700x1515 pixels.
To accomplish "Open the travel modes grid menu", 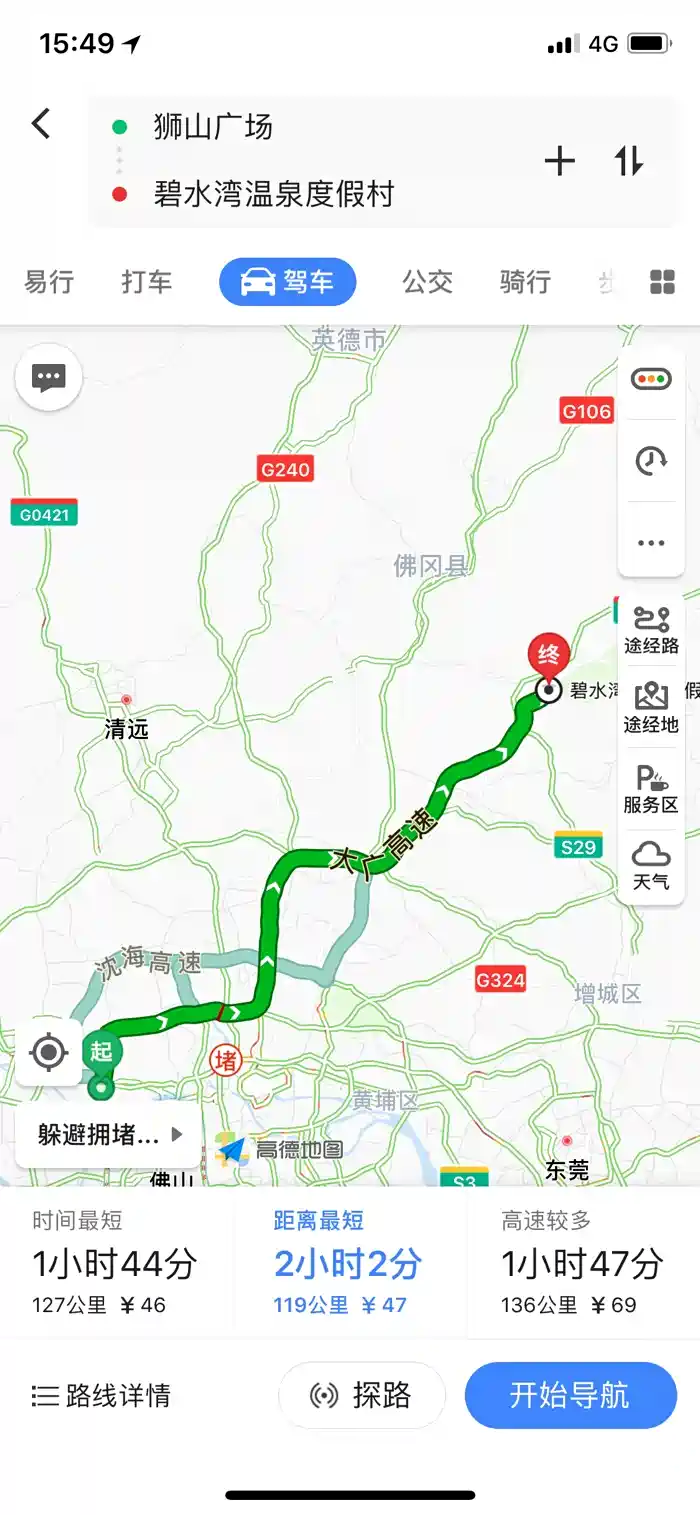I will (663, 282).
